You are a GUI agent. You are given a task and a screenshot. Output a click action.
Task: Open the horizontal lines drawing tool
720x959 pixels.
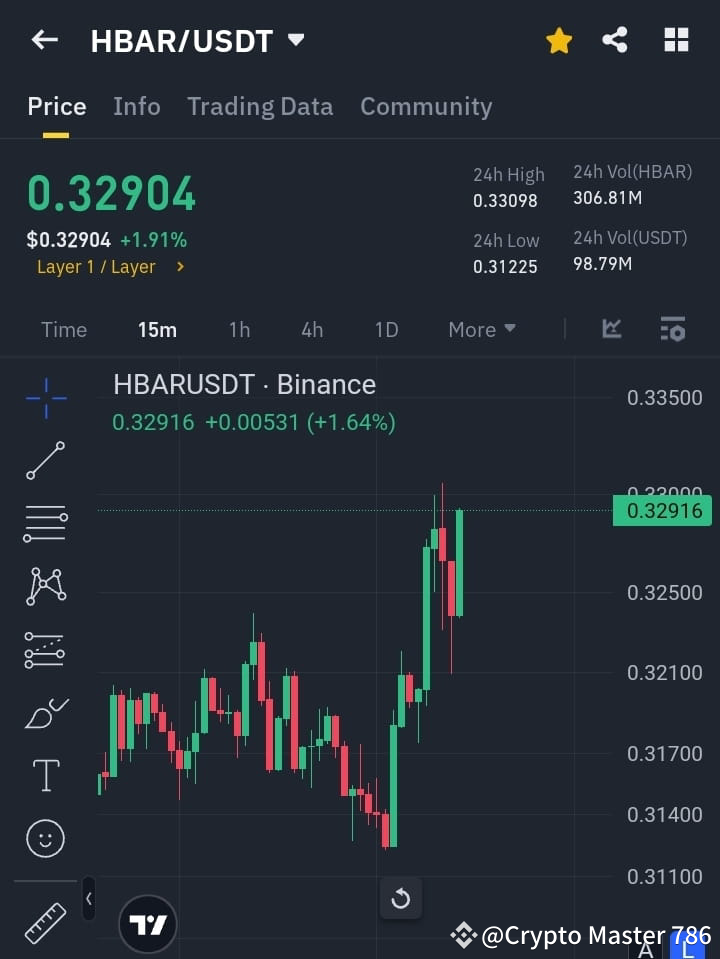click(x=45, y=524)
